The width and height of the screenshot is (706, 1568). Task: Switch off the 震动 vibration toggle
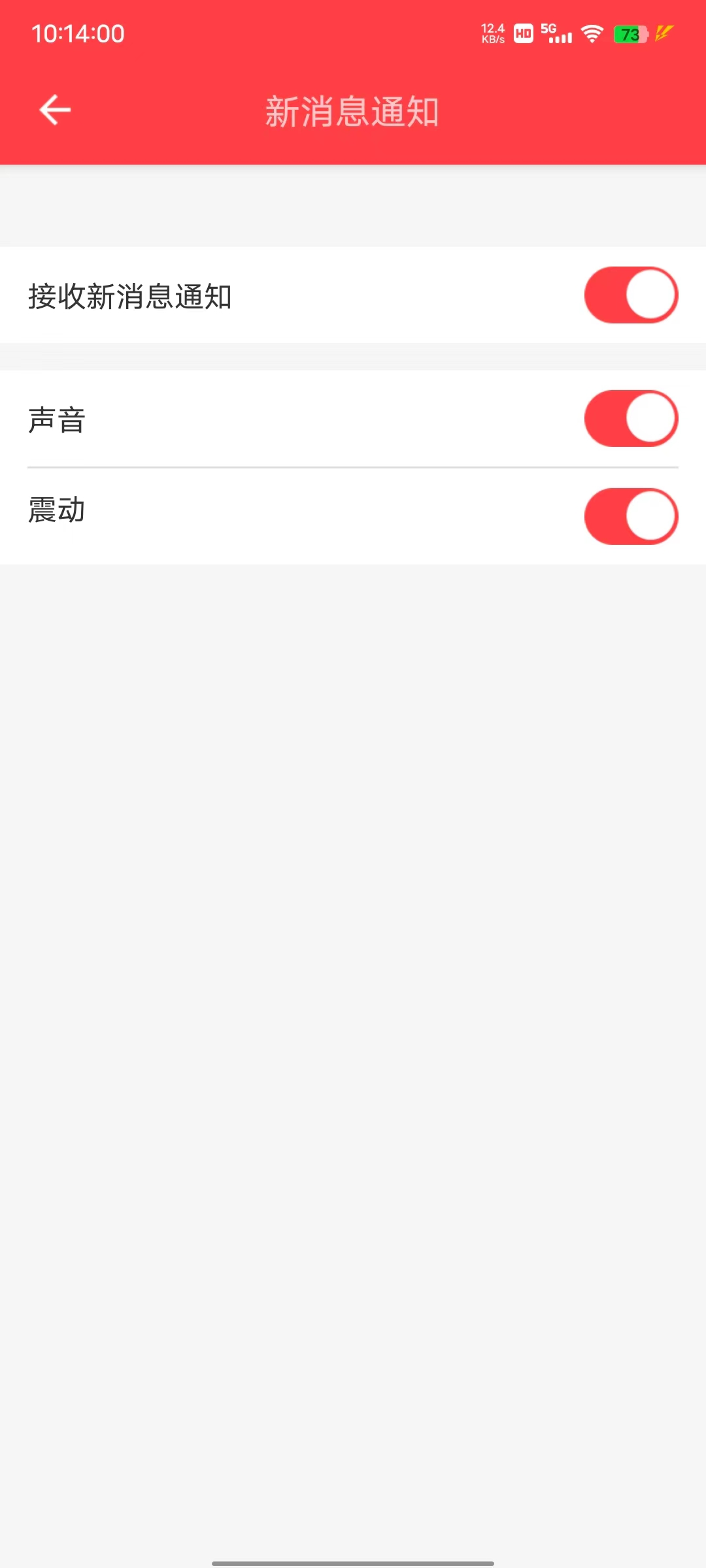tap(631, 516)
